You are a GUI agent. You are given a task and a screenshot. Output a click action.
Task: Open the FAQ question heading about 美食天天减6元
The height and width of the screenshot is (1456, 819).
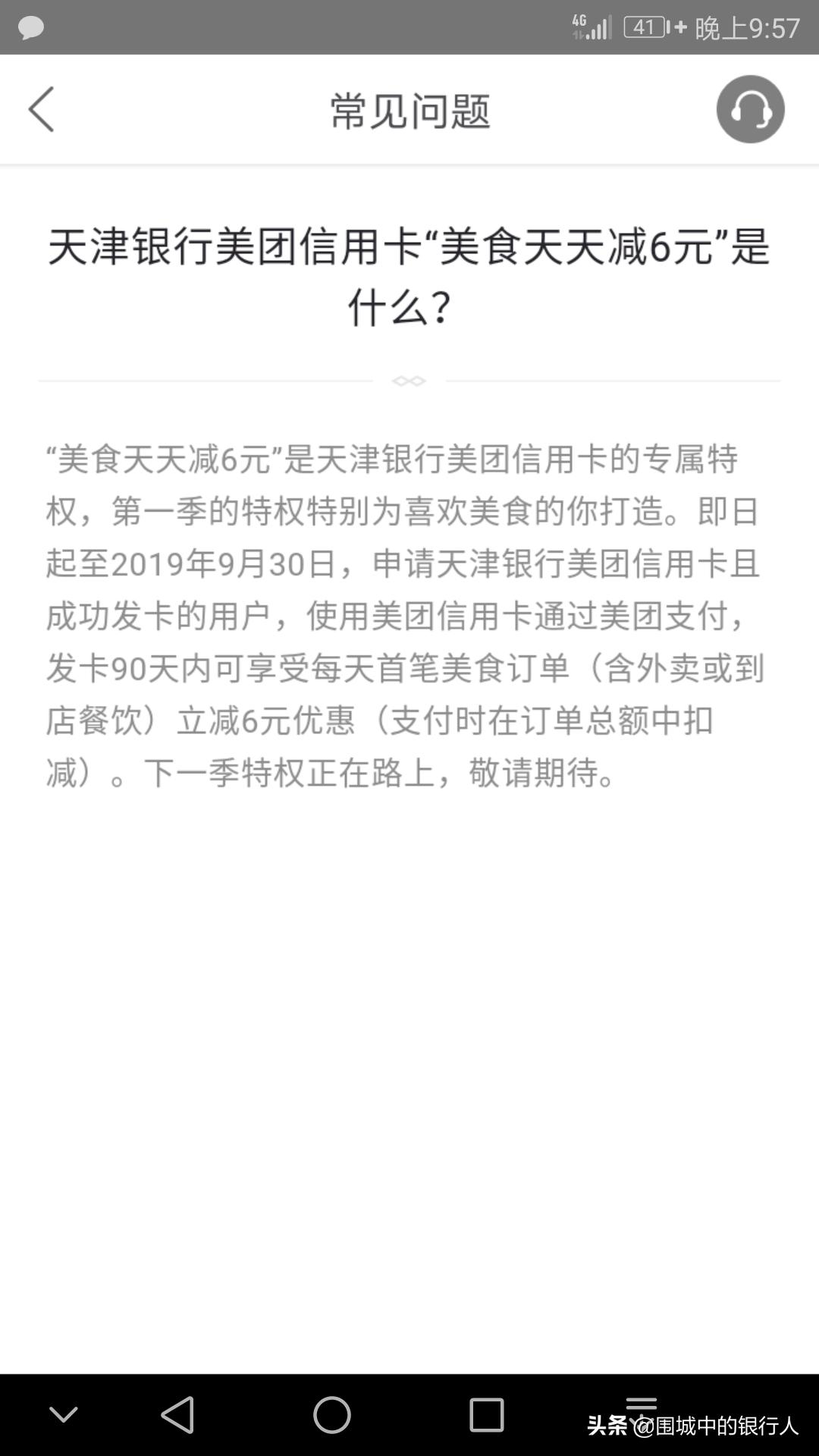coord(409,273)
